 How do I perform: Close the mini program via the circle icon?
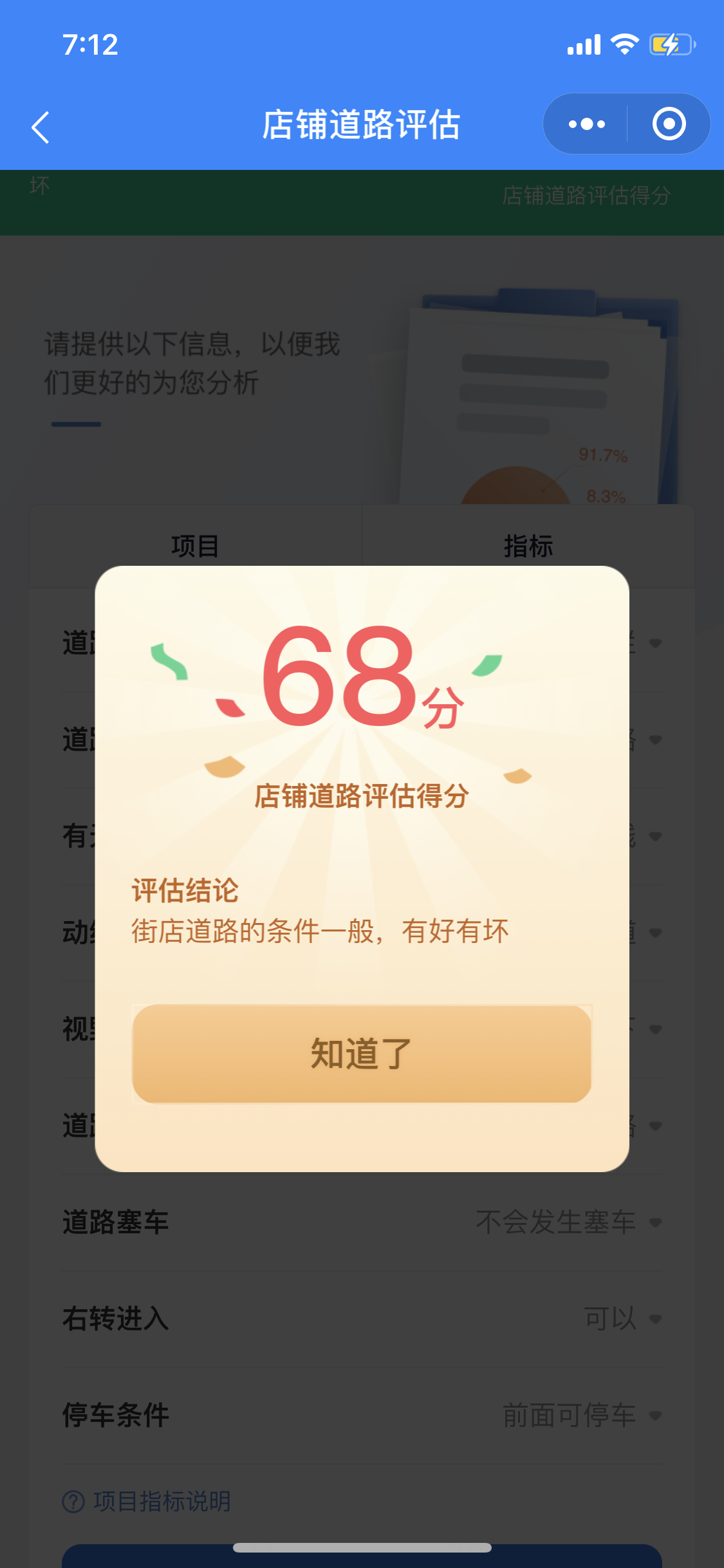[669, 124]
